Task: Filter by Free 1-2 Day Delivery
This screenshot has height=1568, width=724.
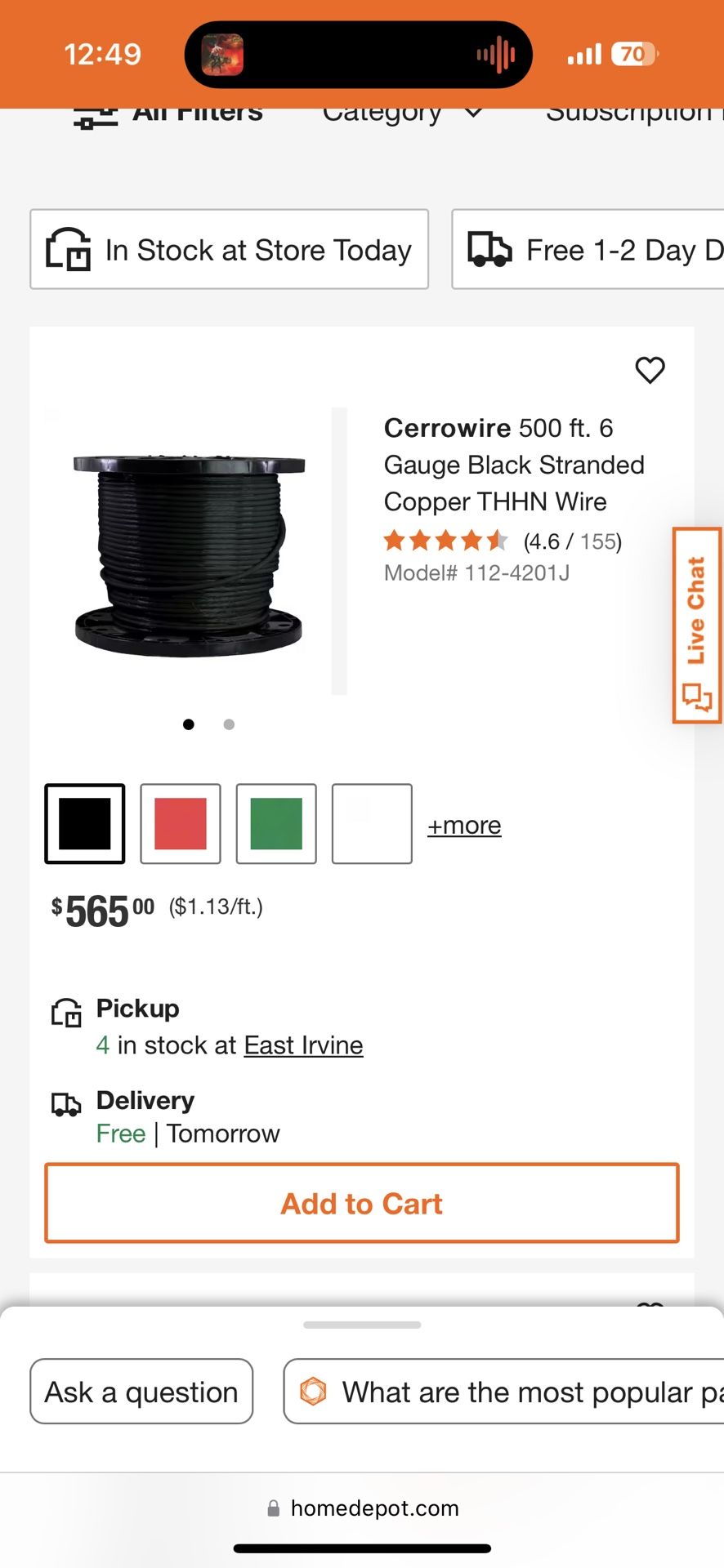Action: pos(588,250)
